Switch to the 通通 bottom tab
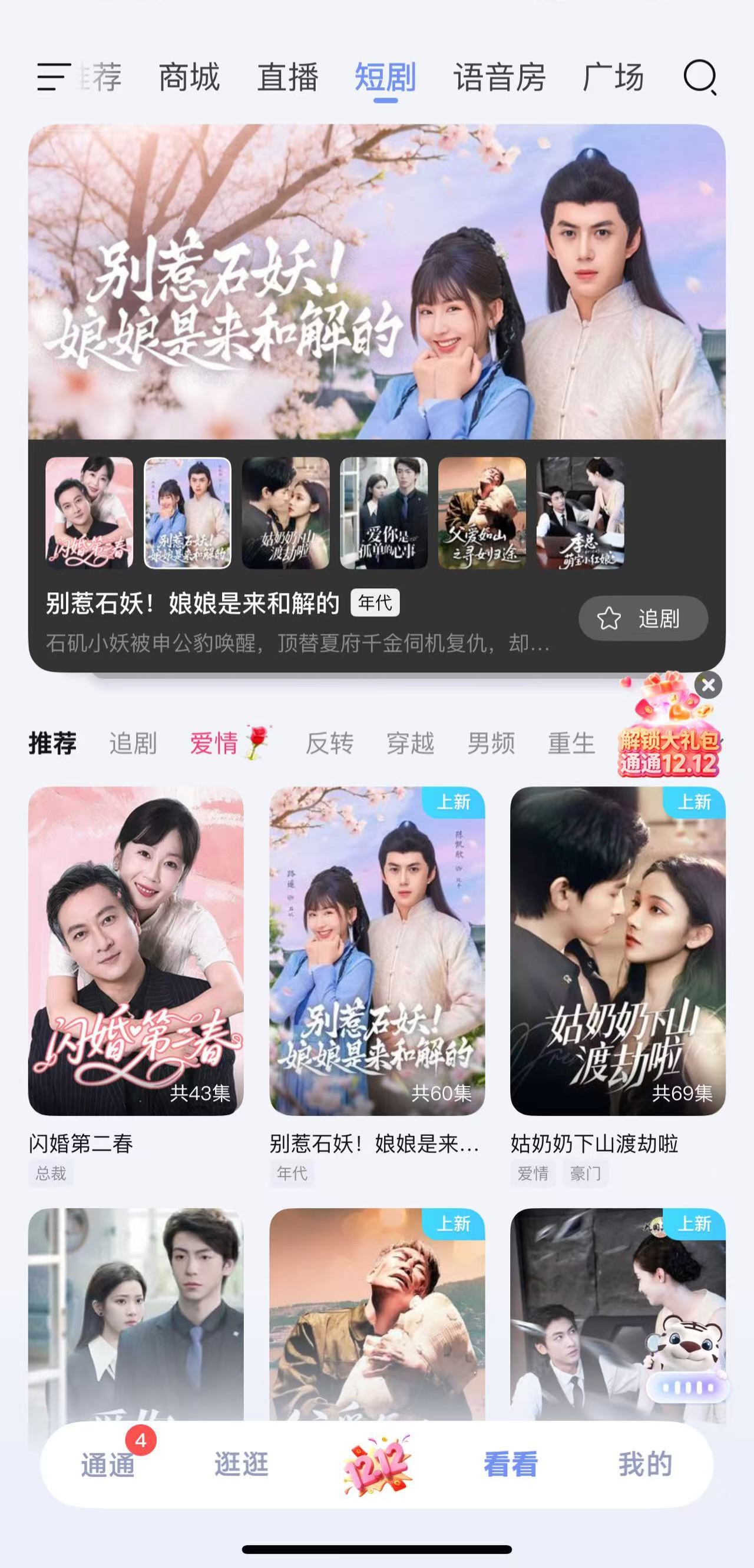Image resolution: width=754 pixels, height=1568 pixels. (x=108, y=1464)
